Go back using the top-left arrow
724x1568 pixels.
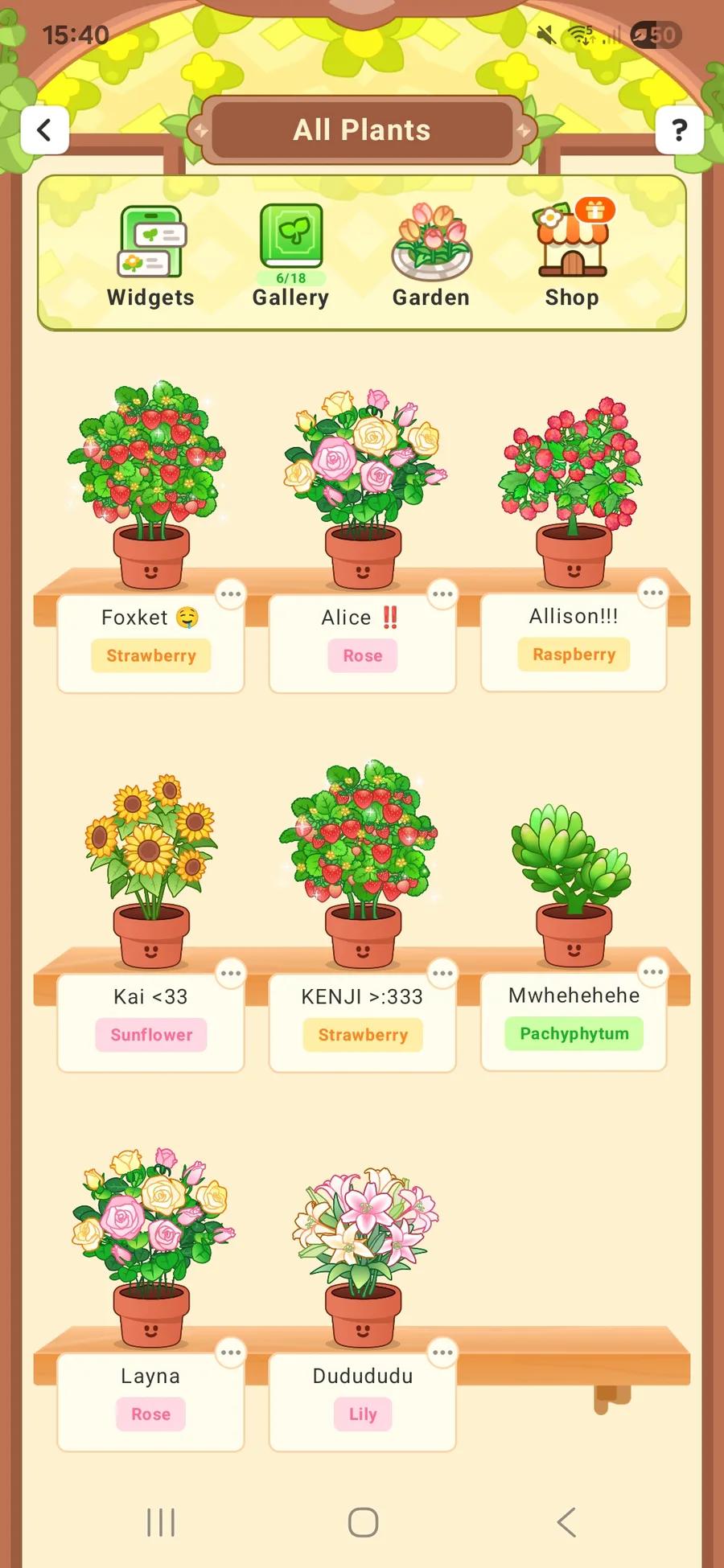click(44, 129)
